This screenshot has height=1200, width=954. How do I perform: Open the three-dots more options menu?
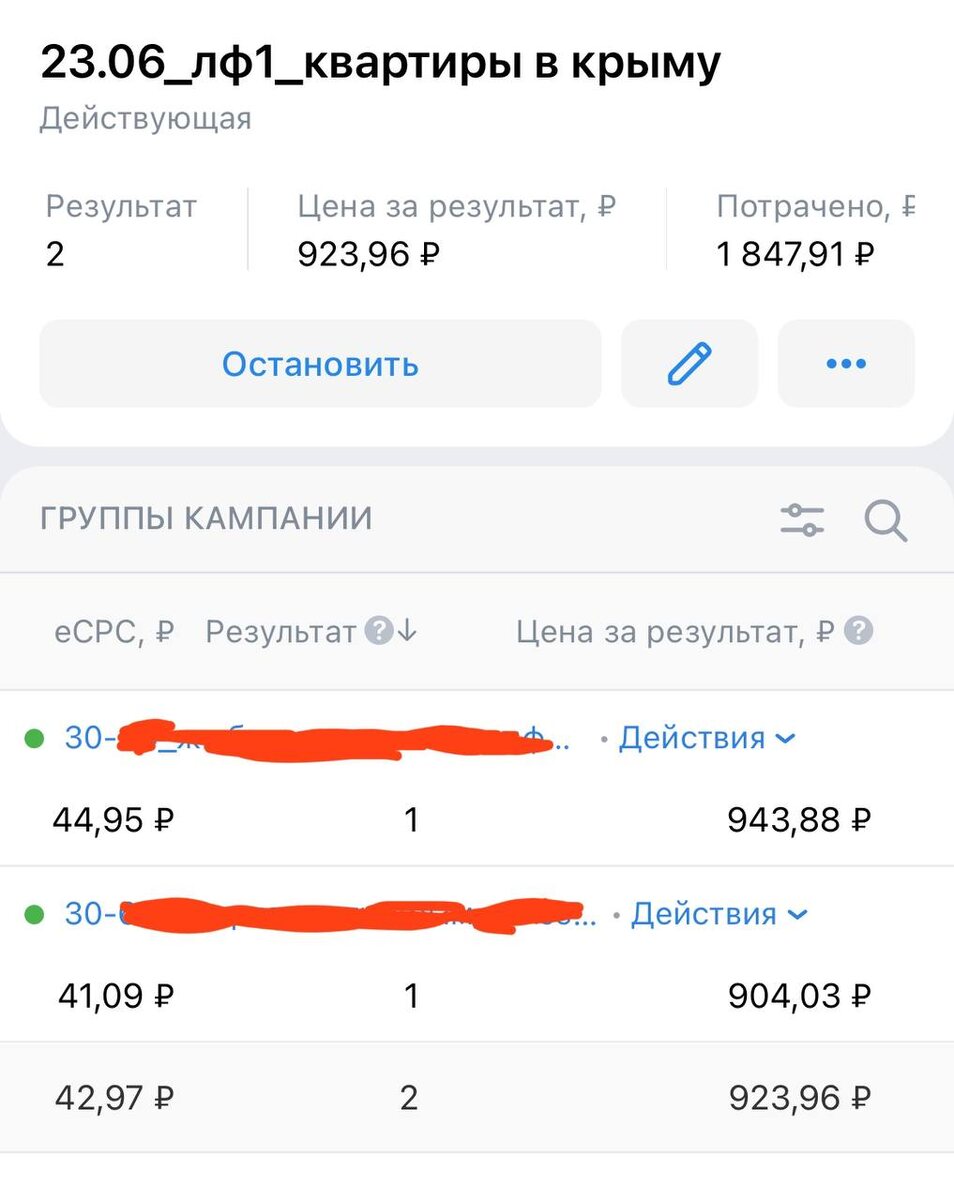846,364
